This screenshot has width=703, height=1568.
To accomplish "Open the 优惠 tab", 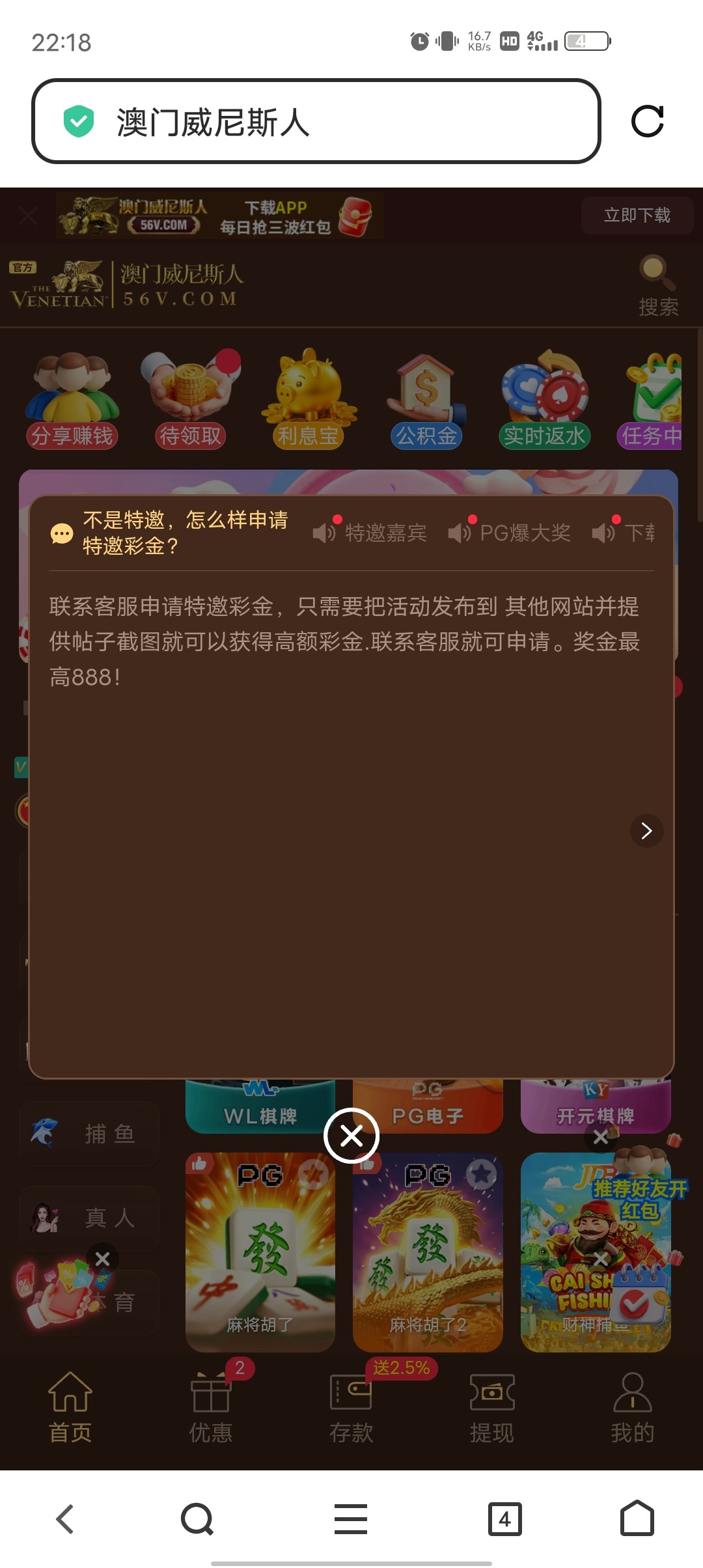I will pos(210,1407).
